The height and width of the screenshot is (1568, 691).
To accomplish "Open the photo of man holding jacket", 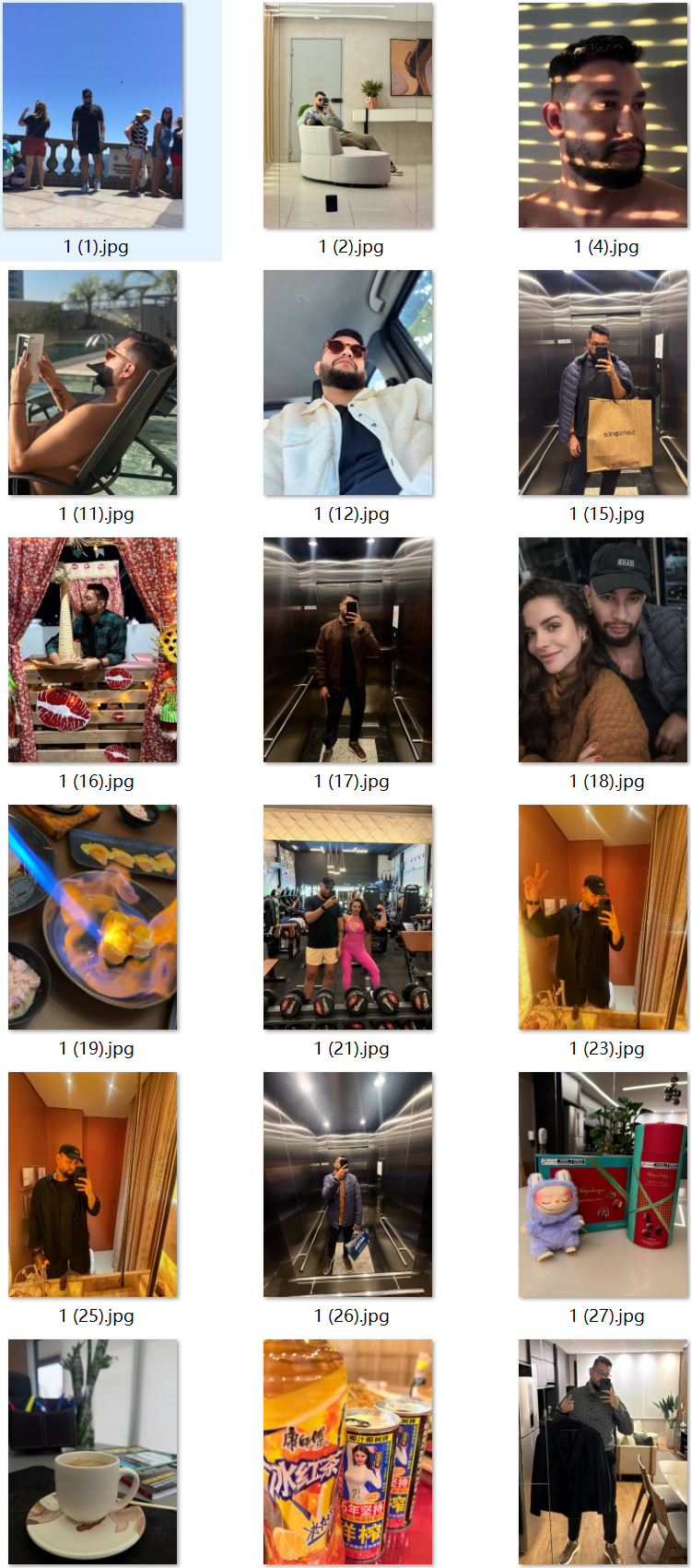I will coord(603,1452).
